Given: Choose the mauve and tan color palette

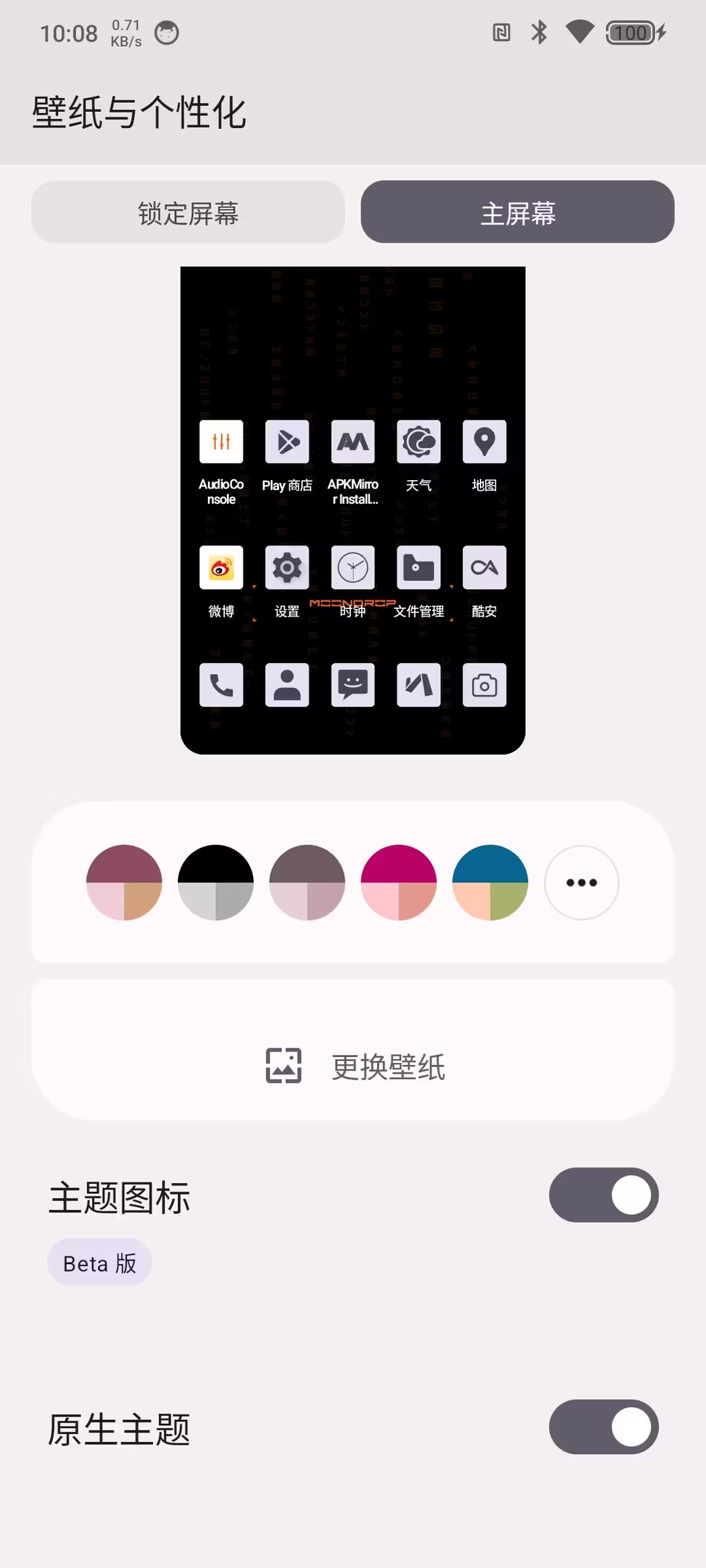Looking at the screenshot, I should [x=124, y=882].
